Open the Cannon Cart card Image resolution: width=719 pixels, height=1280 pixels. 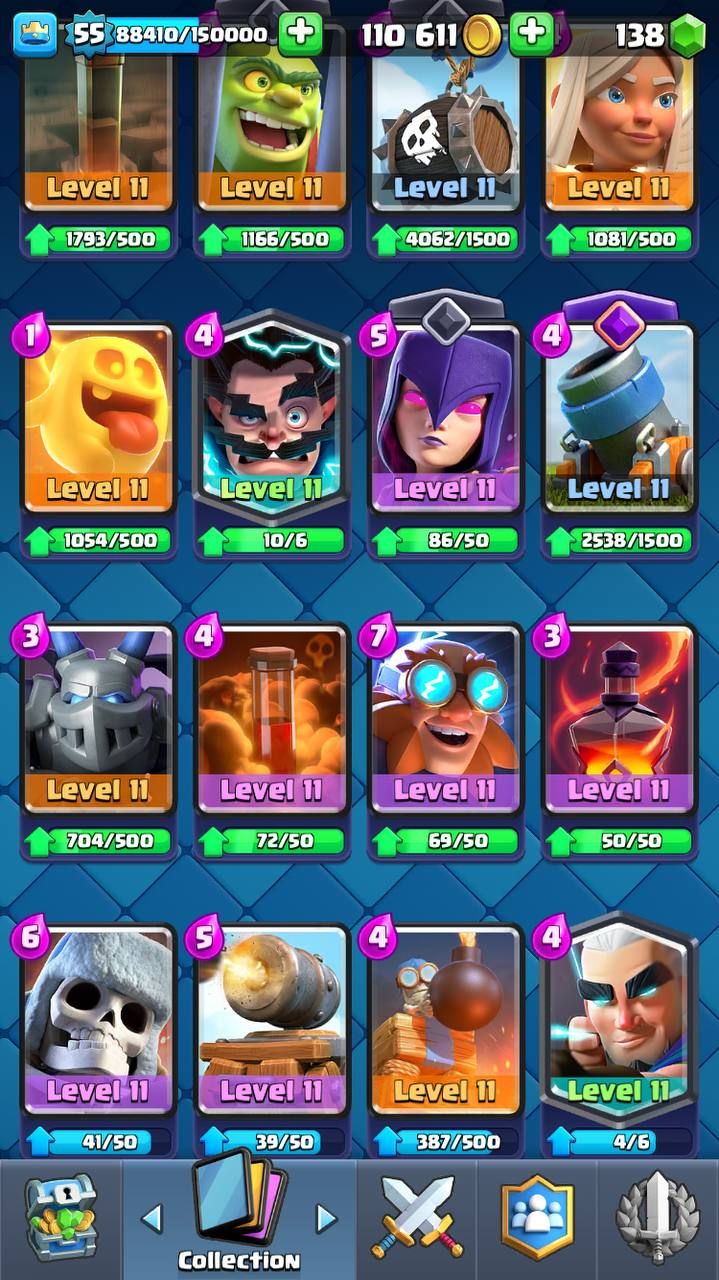(x=272, y=1020)
